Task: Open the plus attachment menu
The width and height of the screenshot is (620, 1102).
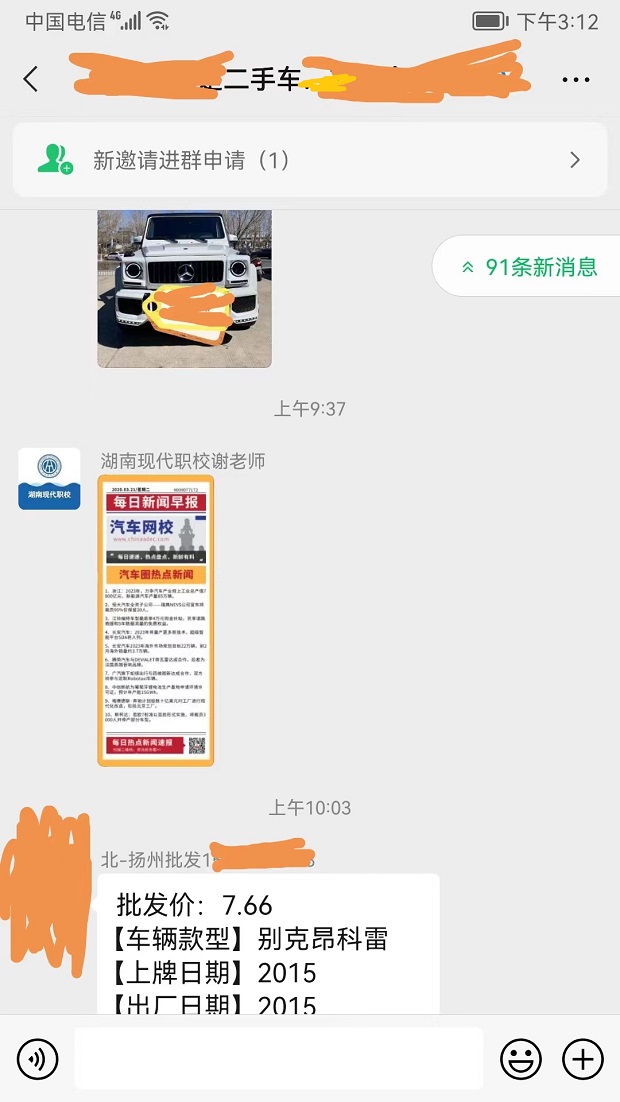Action: 583,1058
